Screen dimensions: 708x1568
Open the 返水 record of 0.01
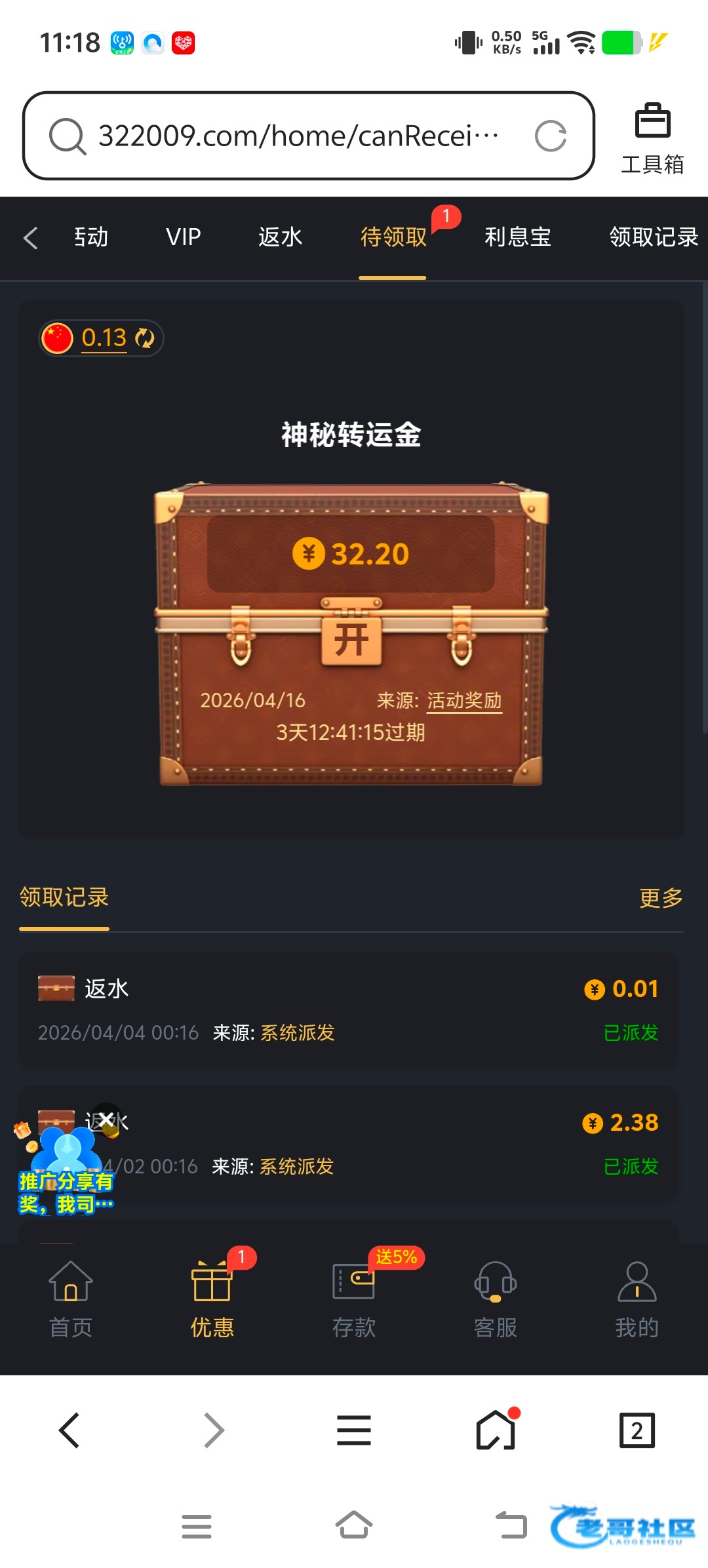coord(349,1009)
